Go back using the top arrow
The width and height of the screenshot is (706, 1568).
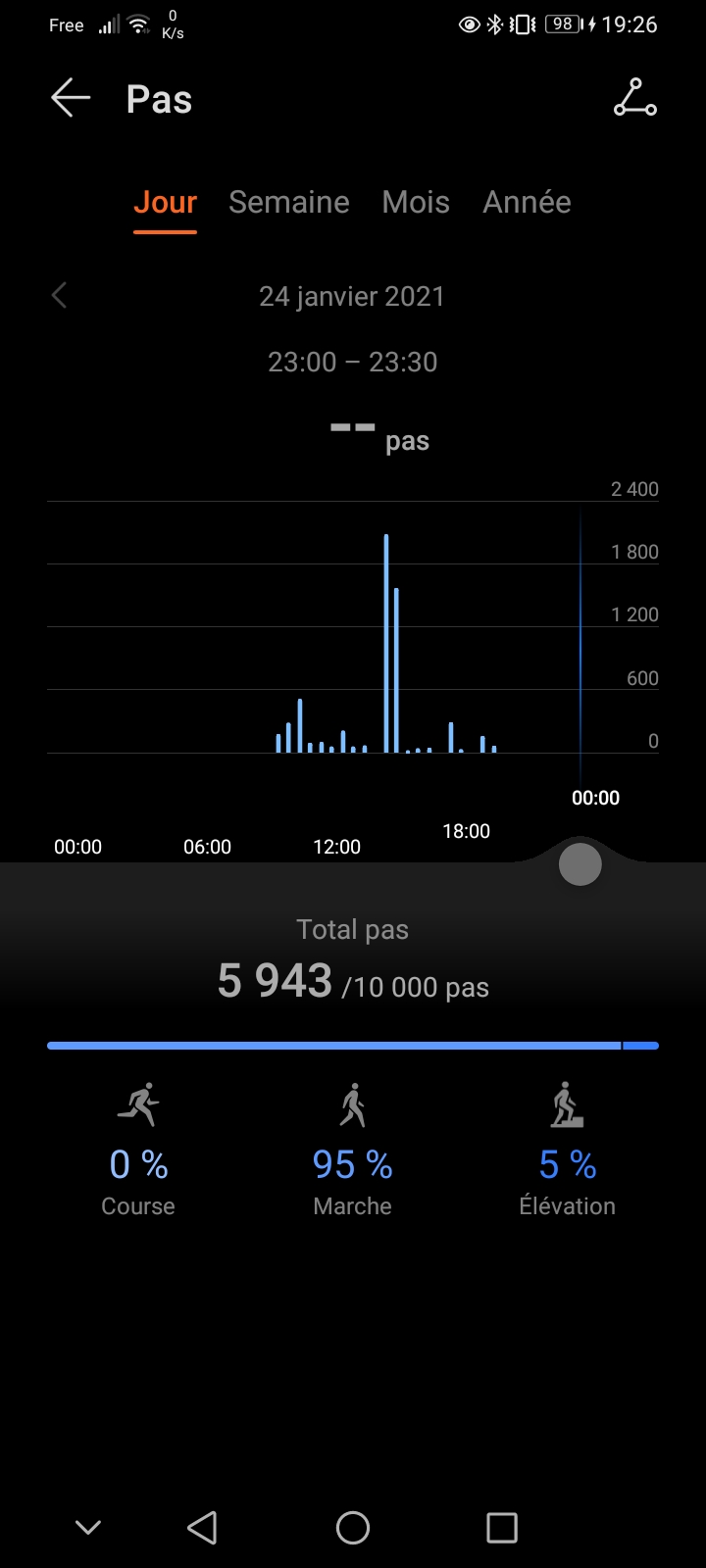71,99
